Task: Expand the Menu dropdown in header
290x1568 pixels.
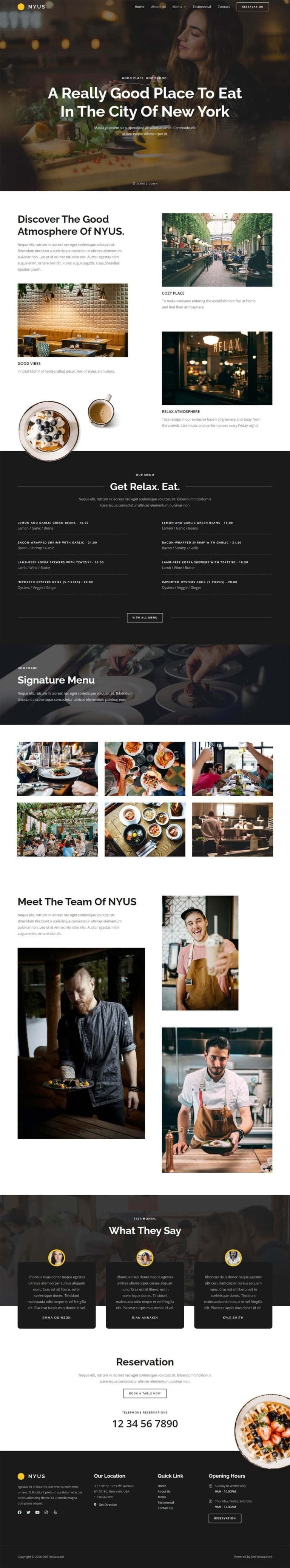Action: 179,7
